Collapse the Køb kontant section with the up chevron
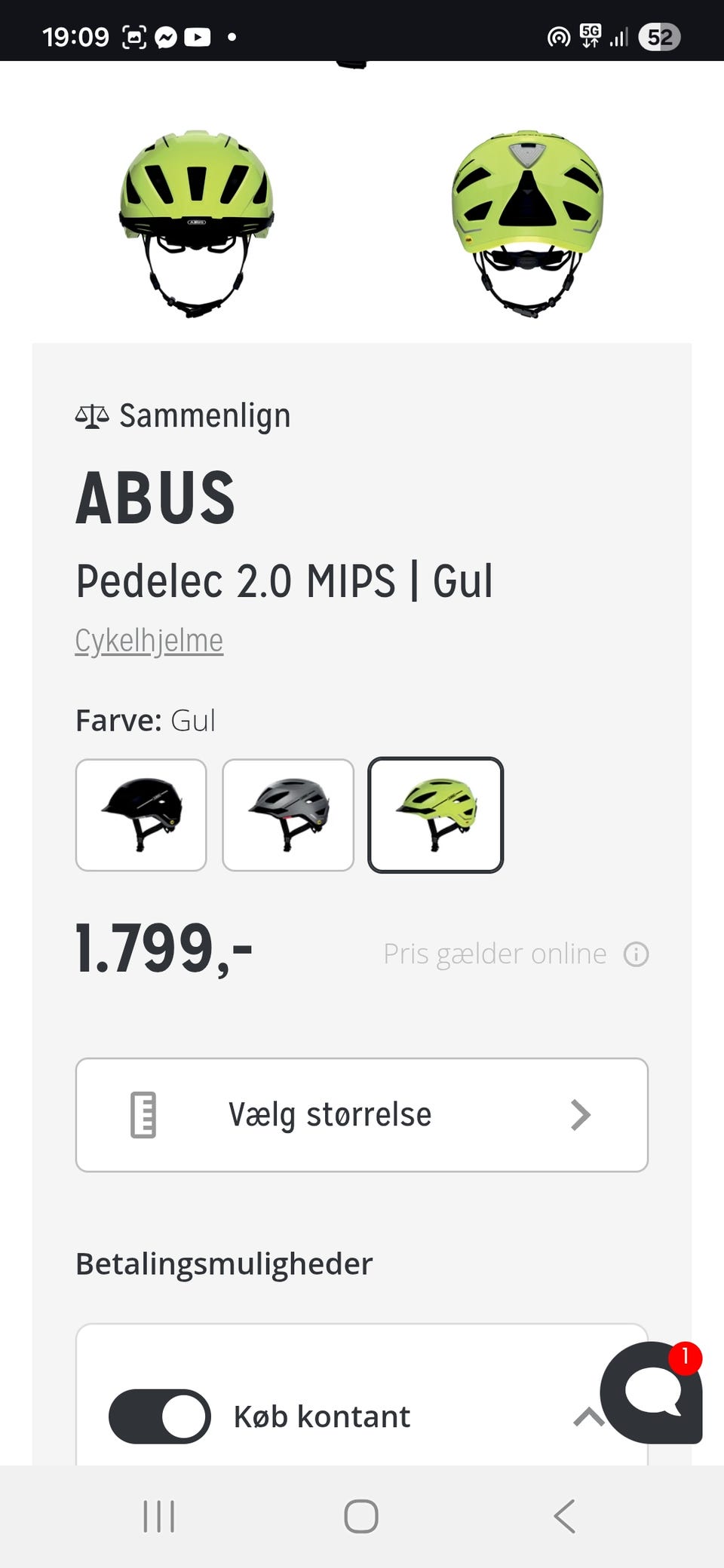The image size is (724, 1568). (587, 1416)
